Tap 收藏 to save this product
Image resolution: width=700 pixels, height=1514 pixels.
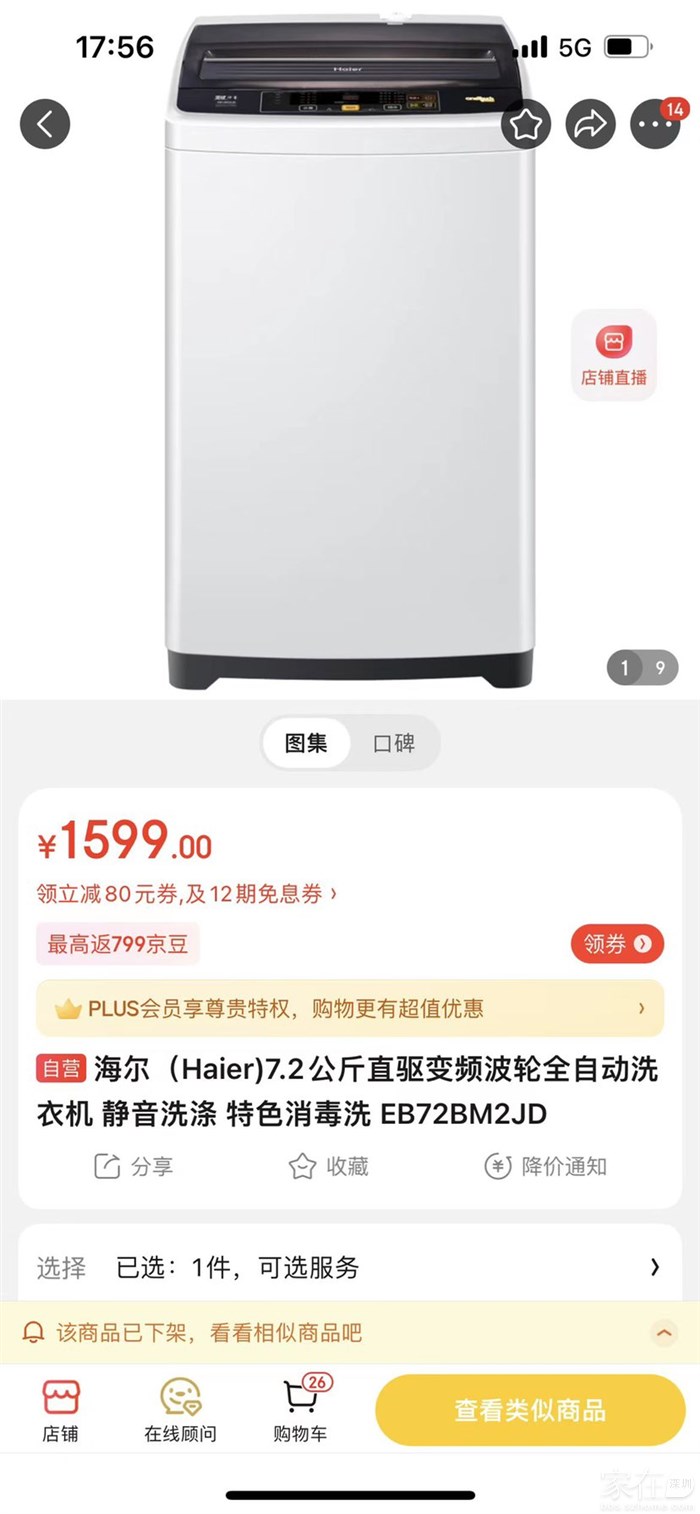[x=329, y=1166]
